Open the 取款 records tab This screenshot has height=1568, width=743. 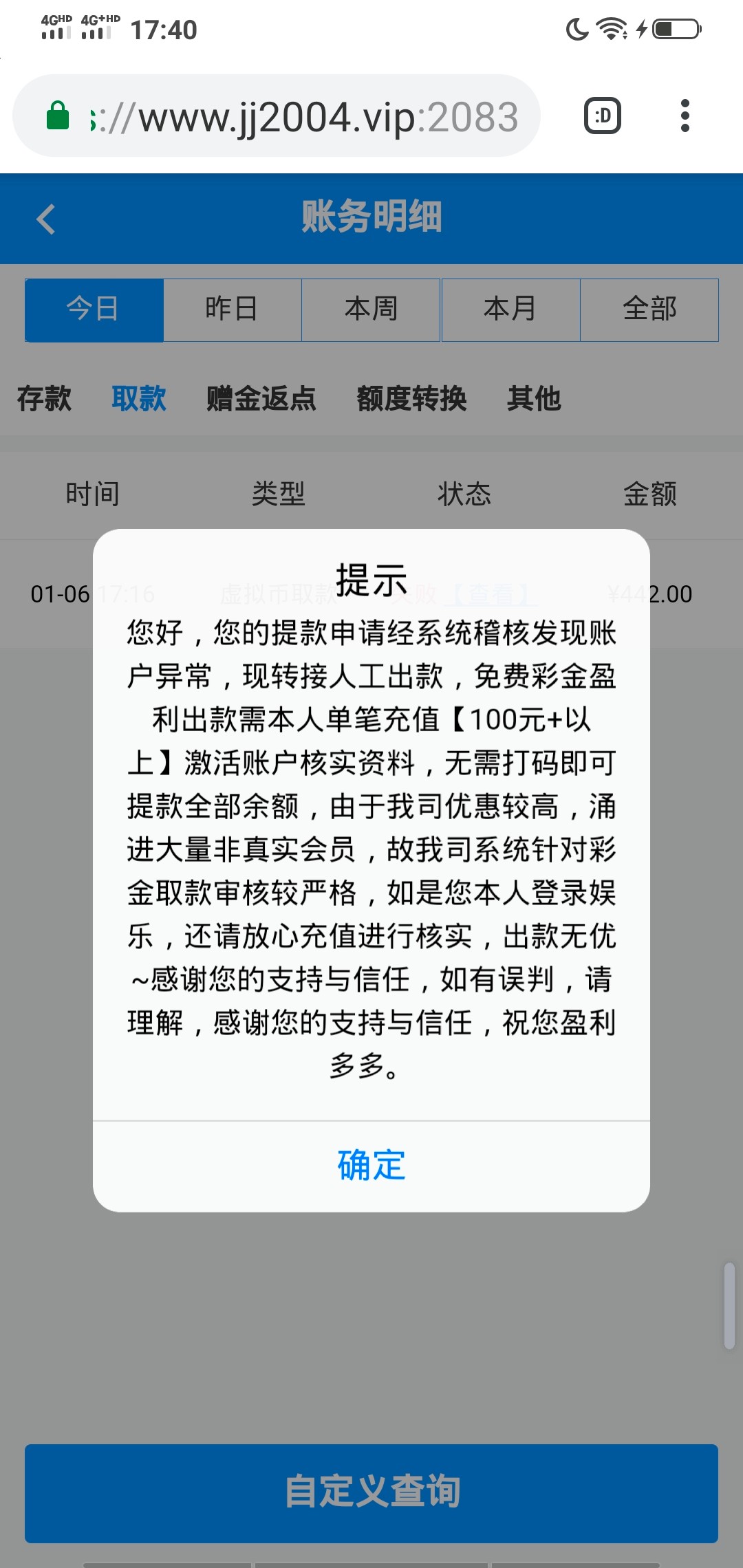[139, 399]
